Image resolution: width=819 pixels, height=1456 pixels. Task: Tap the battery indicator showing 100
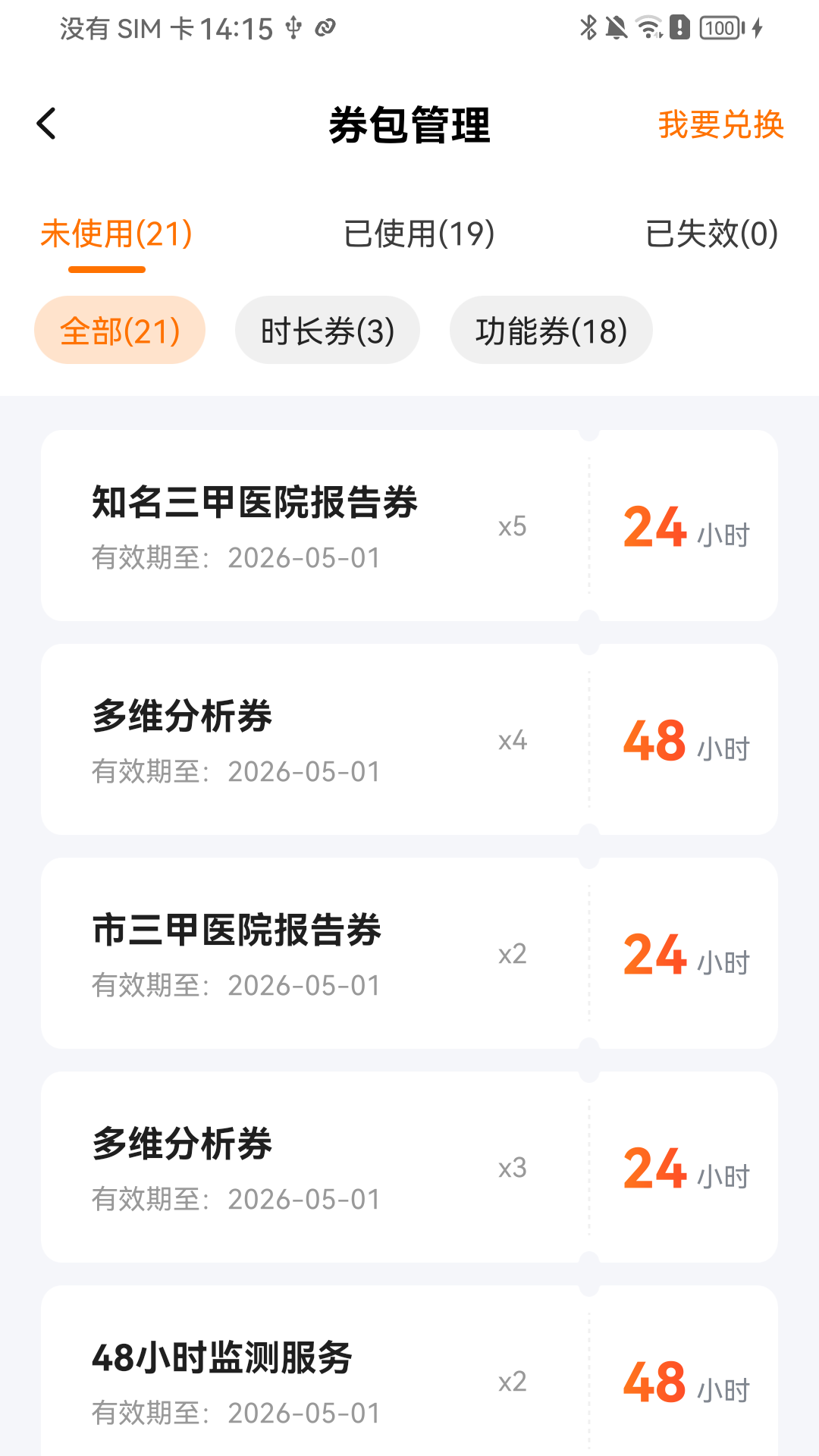[x=719, y=27]
